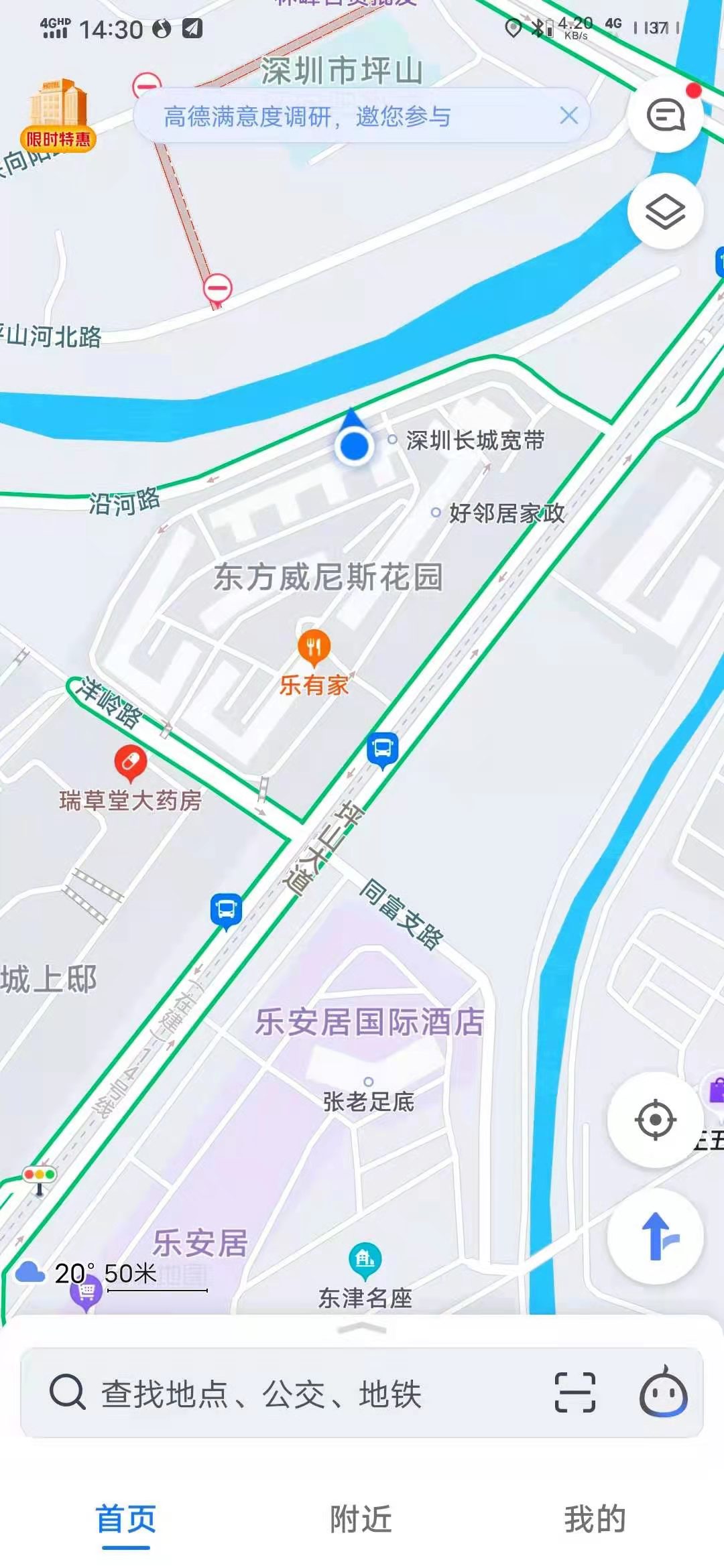Image resolution: width=724 pixels, height=1568 pixels.
Task: Open the 限时特惠 hotel deal icon
Action: tap(58, 115)
